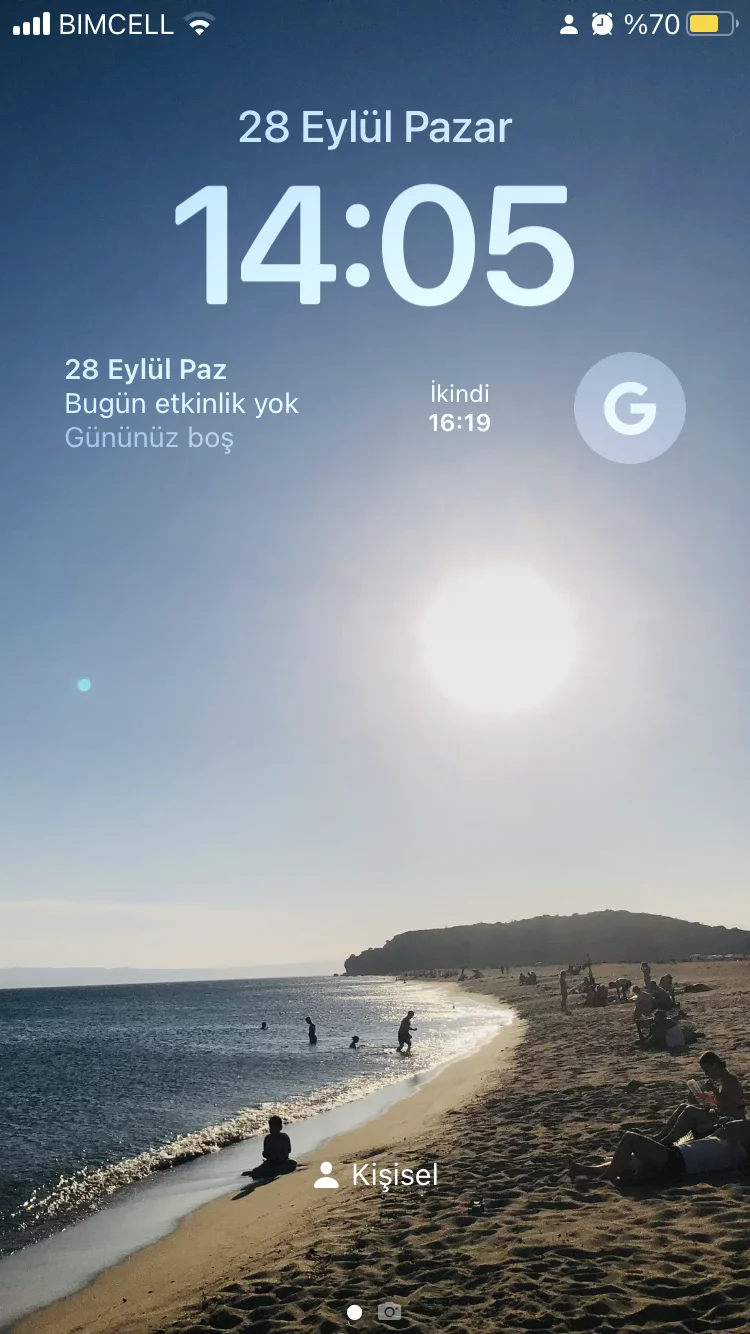Open the camera icon at the bottom
Viewport: 750px width, 1334px height.
click(389, 1312)
